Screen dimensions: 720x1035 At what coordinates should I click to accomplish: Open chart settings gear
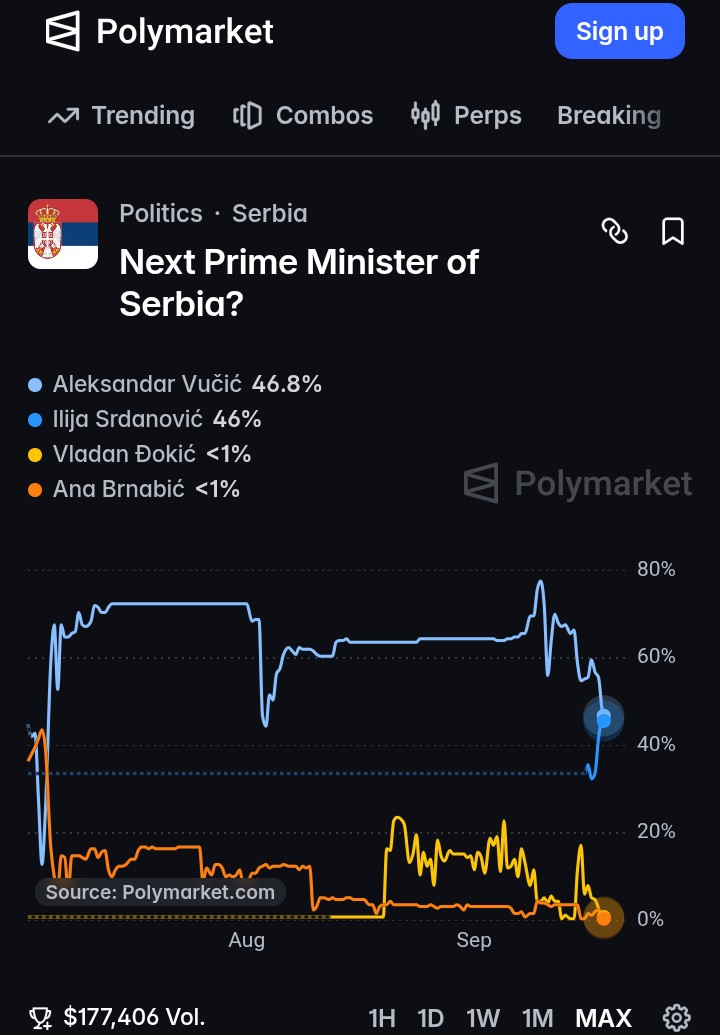pyautogui.click(x=676, y=1017)
